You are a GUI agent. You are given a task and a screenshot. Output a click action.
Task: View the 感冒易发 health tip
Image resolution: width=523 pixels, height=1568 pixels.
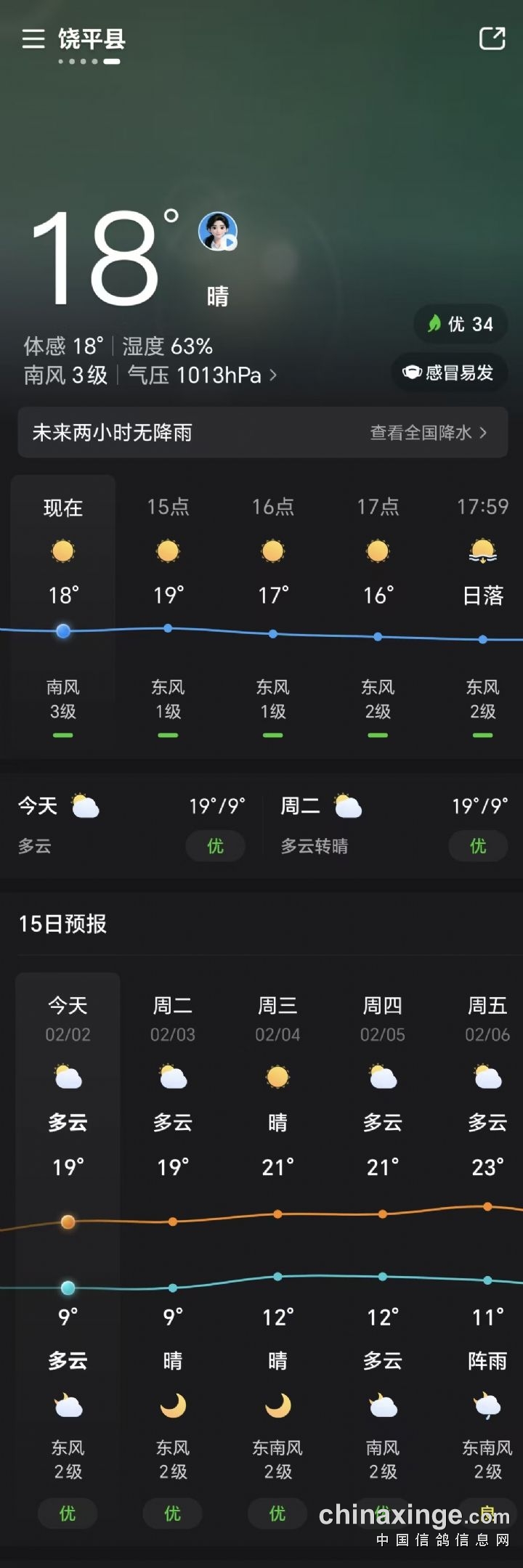449,373
